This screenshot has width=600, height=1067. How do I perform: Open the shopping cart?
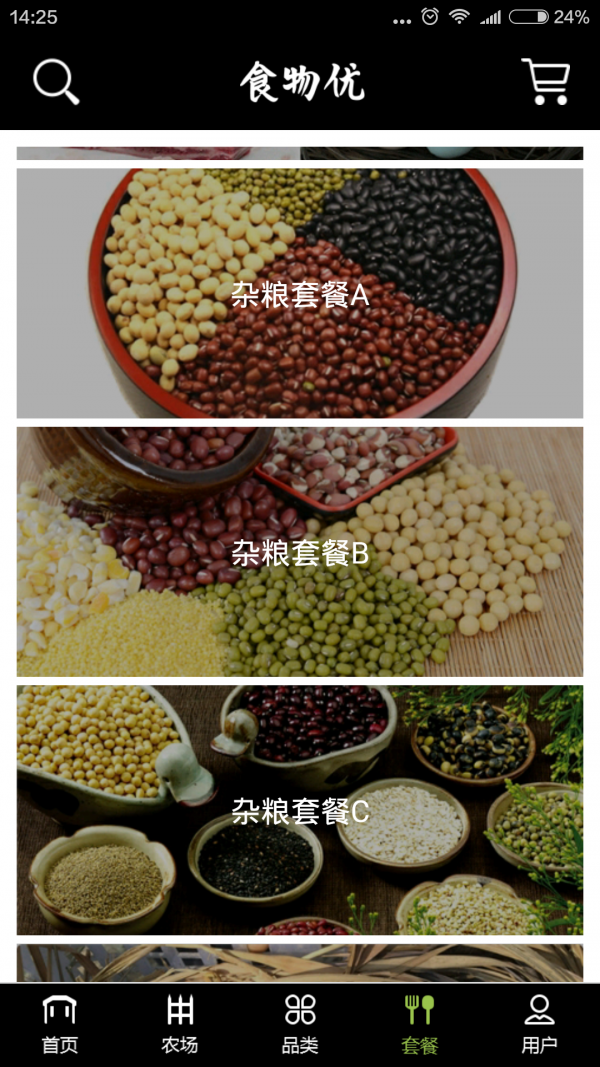pyautogui.click(x=545, y=81)
